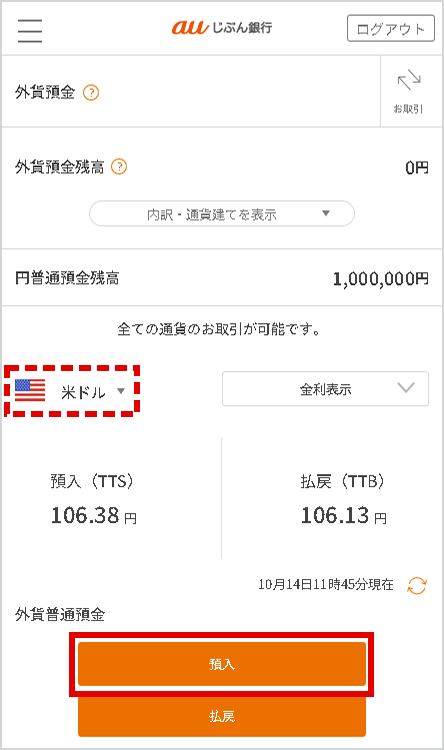Image resolution: width=444 pixels, height=750 pixels.
Task: Tap the ログアウト logout button
Action: pos(390,28)
